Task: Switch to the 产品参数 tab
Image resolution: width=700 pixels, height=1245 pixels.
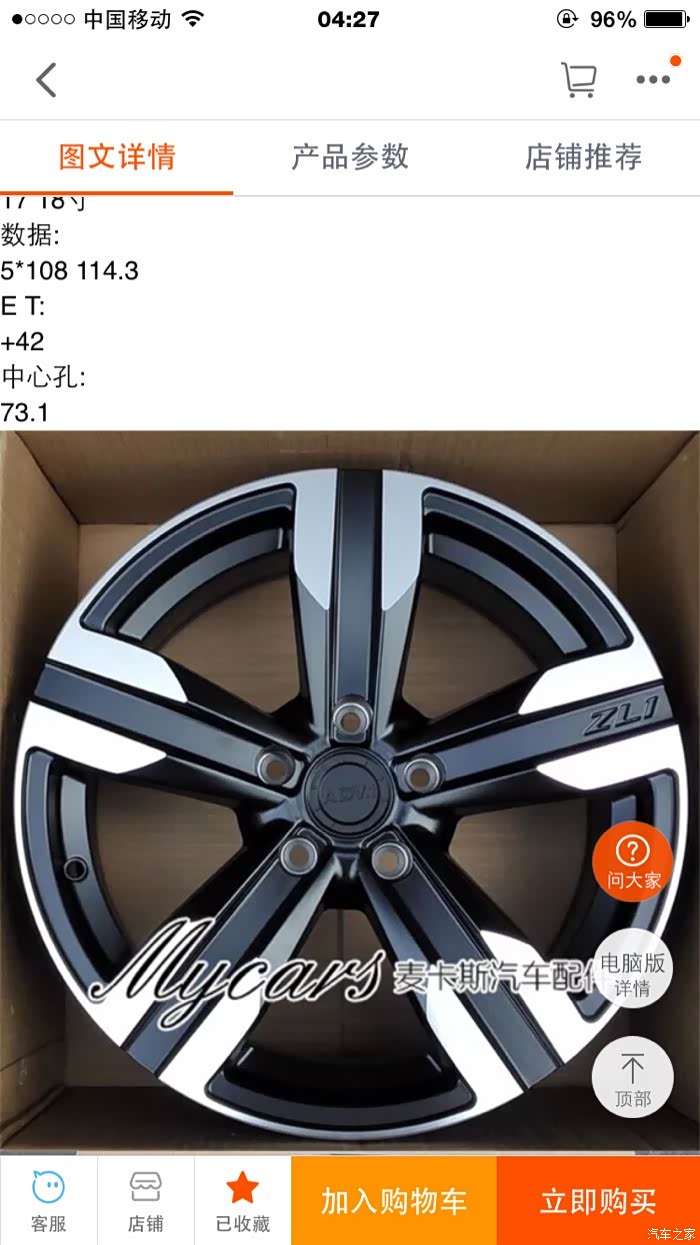Action: 350,157
